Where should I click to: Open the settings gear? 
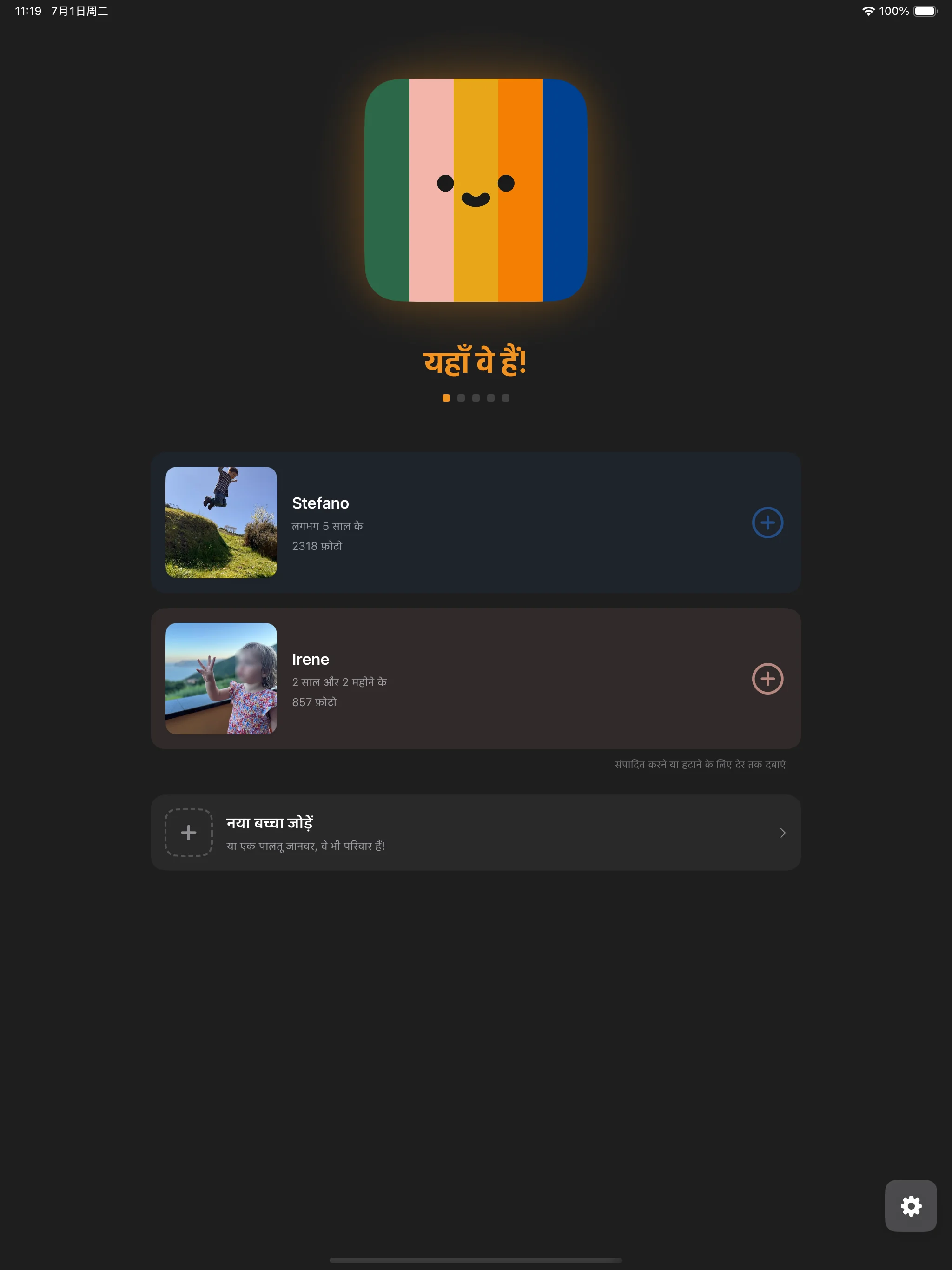(911, 1206)
